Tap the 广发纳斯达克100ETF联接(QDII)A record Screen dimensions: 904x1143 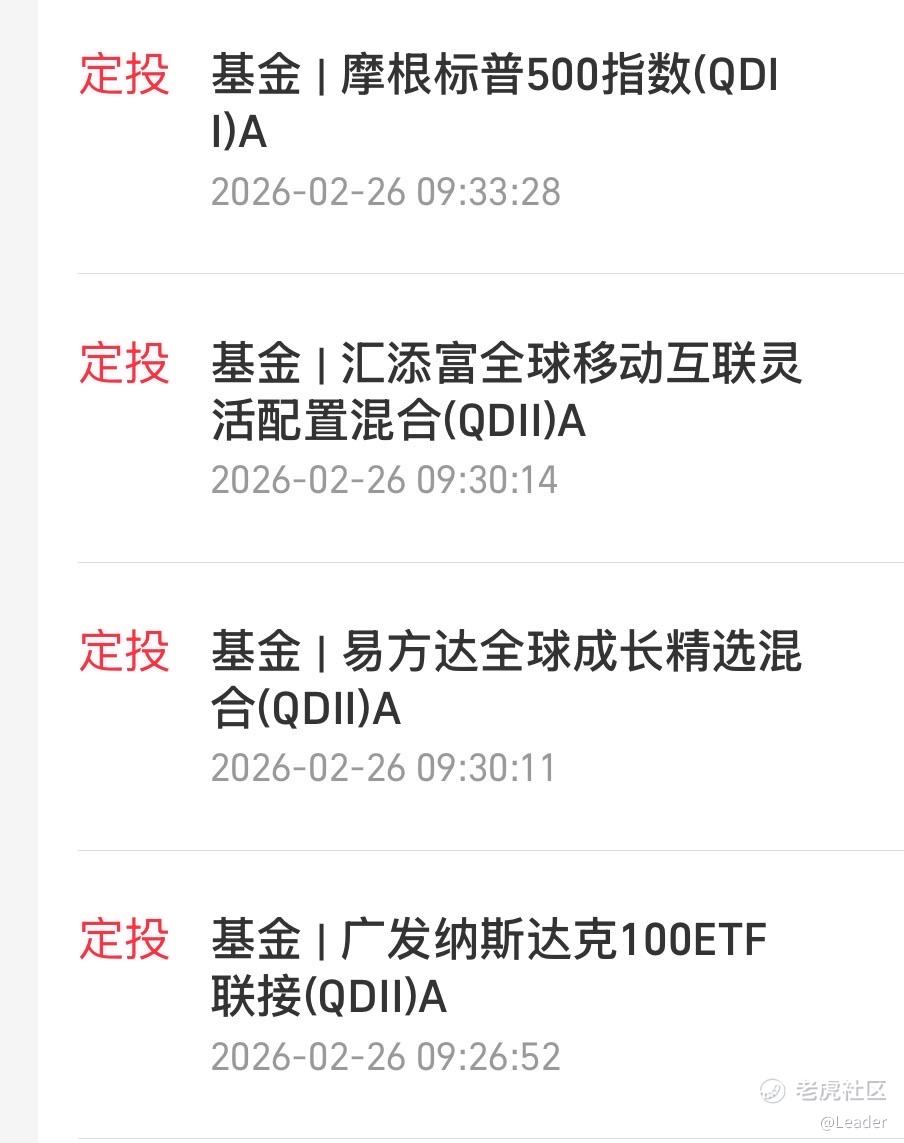488,969
